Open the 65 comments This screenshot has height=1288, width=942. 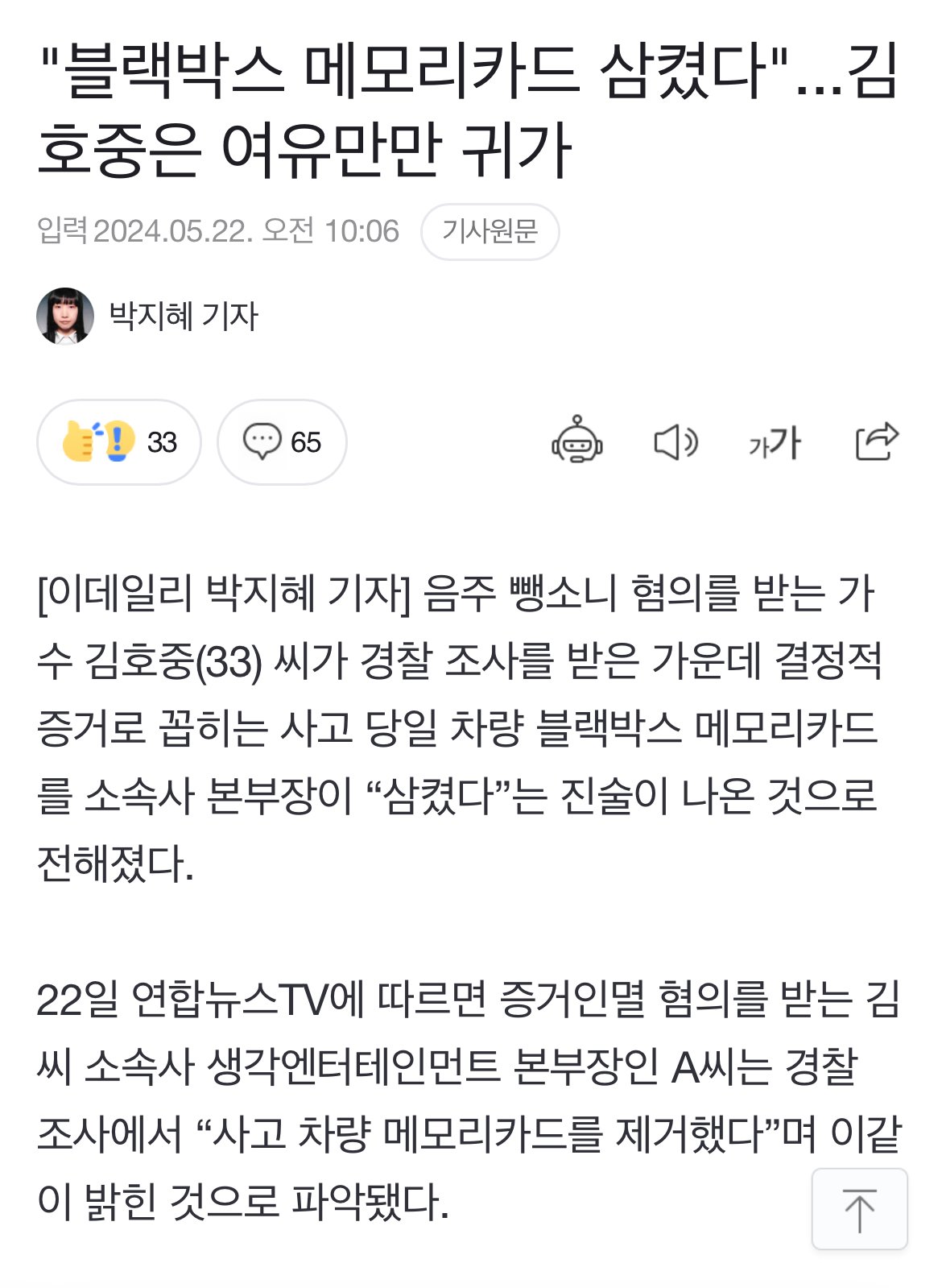pyautogui.click(x=282, y=442)
